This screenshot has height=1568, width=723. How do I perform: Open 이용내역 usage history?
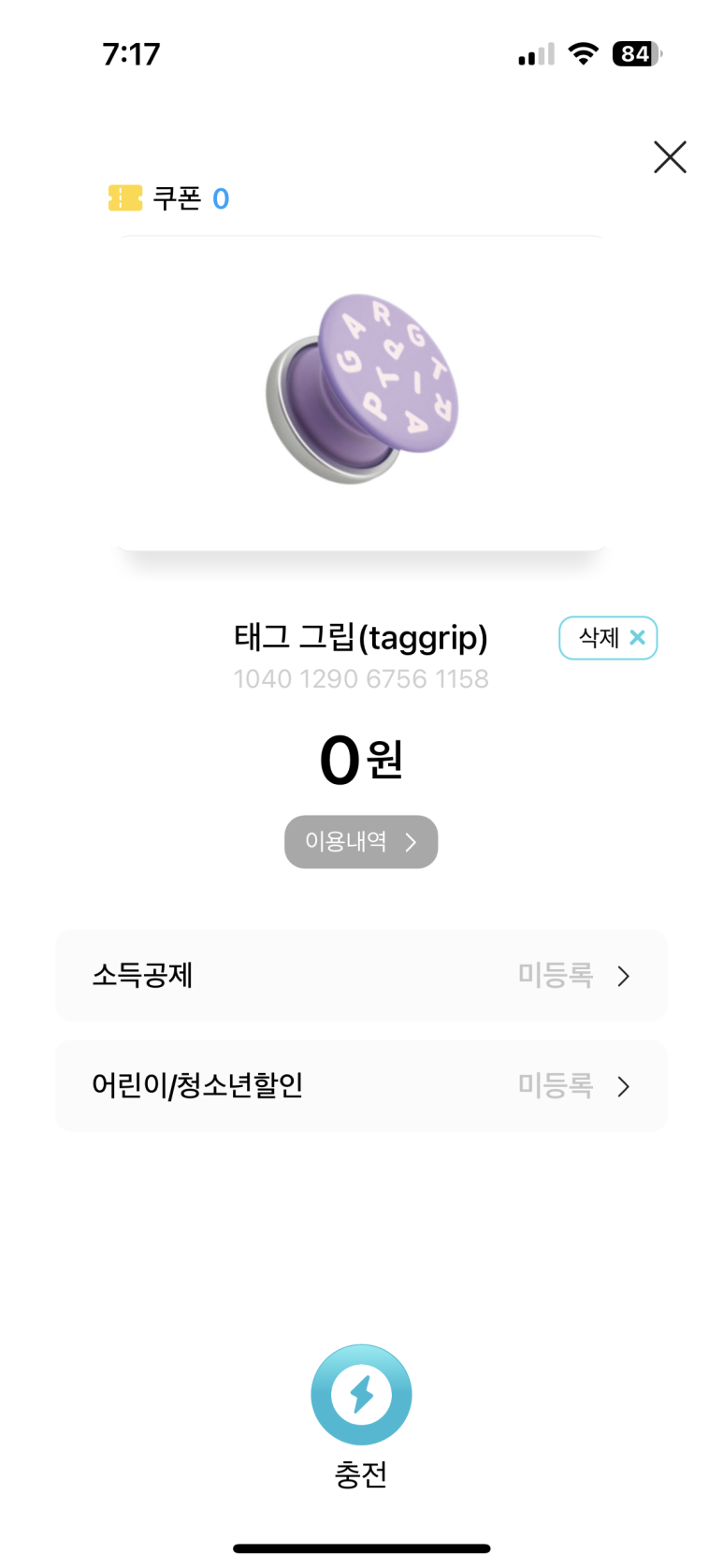(361, 842)
